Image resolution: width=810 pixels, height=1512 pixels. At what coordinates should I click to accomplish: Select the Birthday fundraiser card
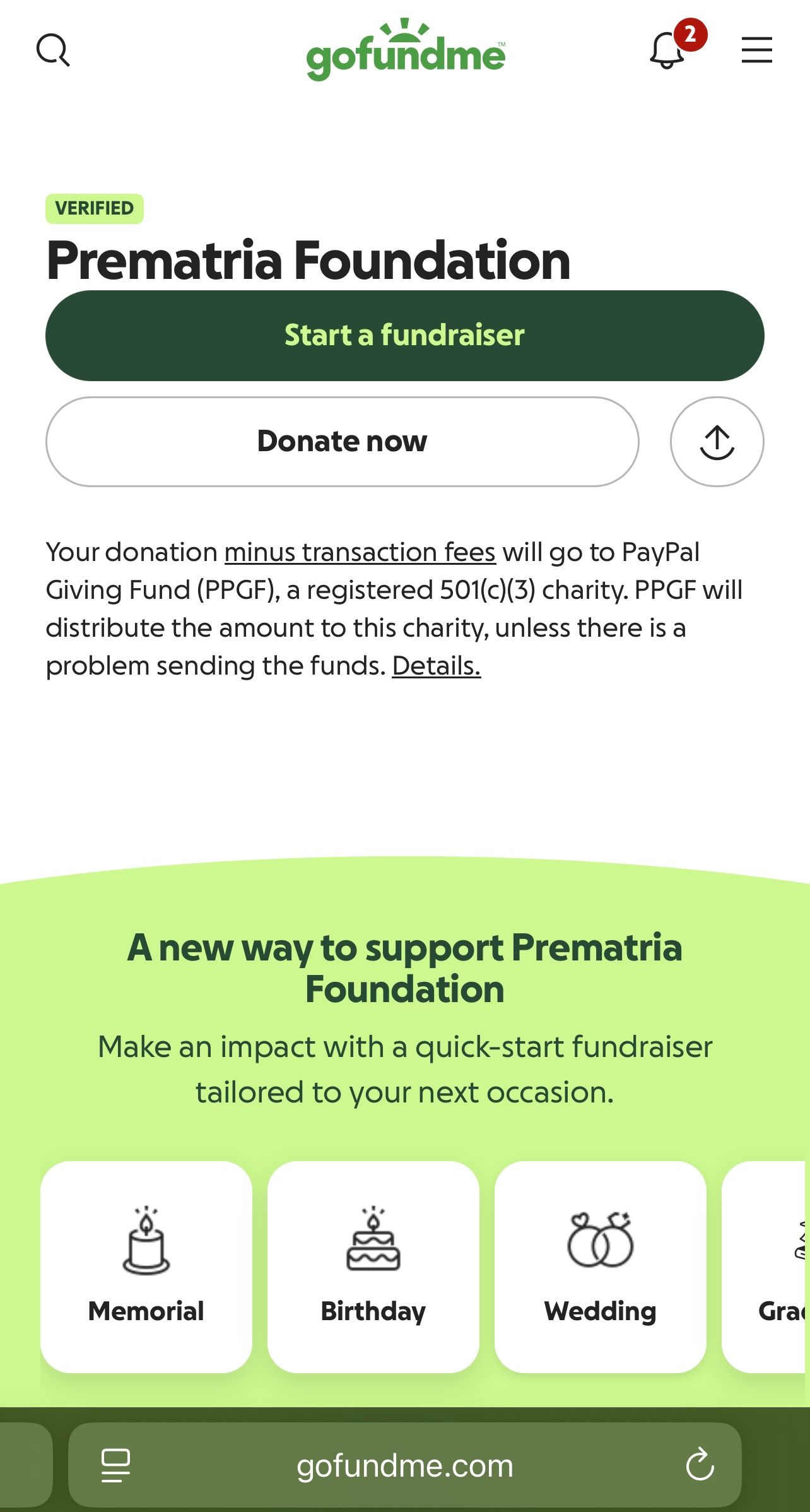pos(373,1266)
